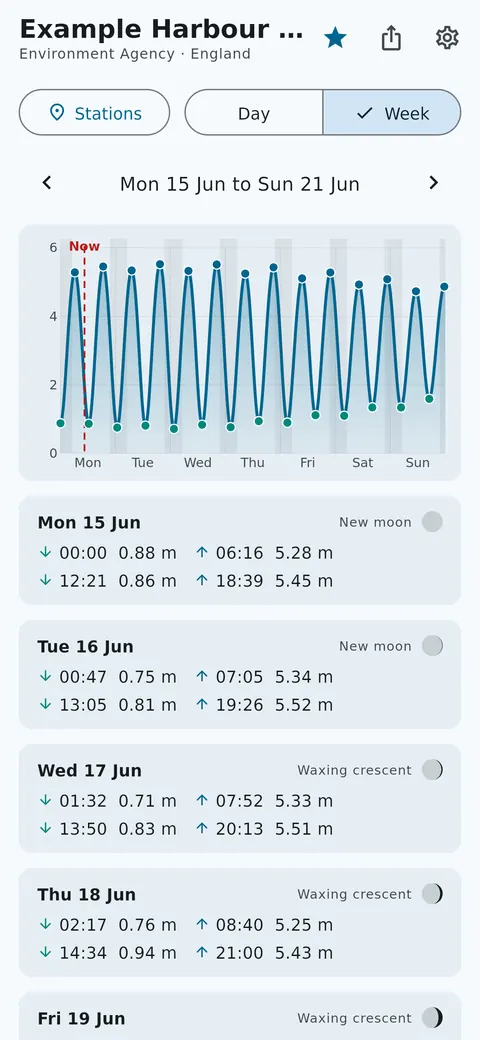The height and width of the screenshot is (1040, 480).
Task: Go to the next week
Action: point(434,183)
